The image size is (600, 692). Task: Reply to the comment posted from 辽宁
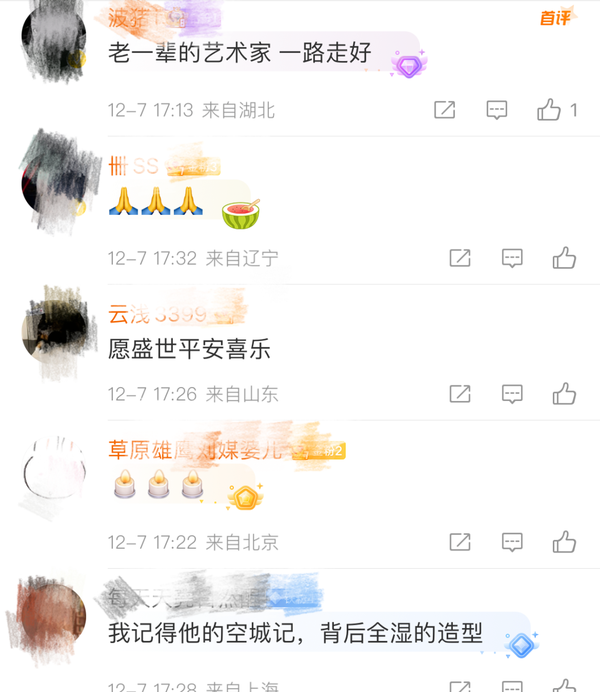coord(512,259)
